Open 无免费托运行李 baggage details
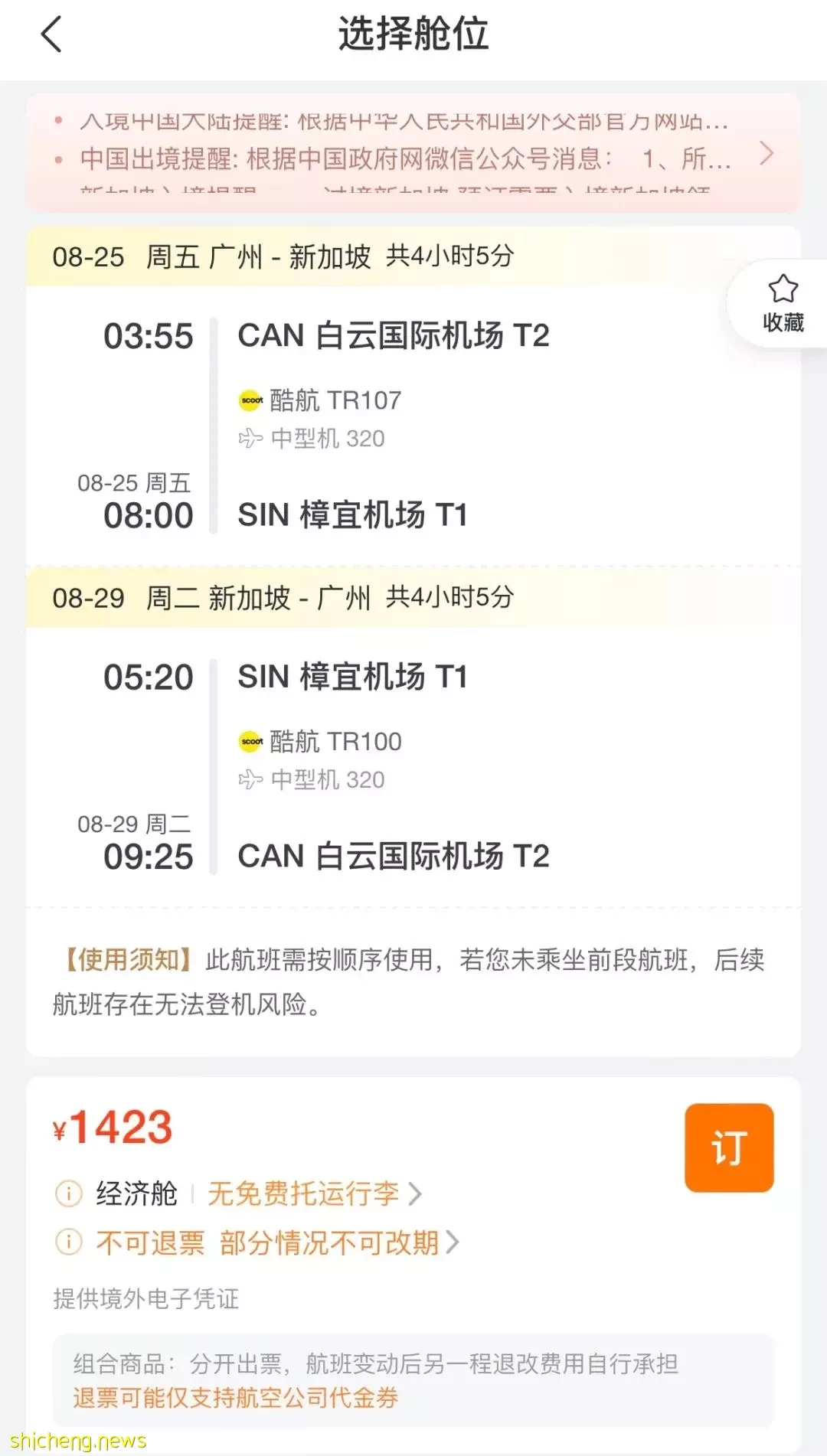Screen dimensions: 827x1456 pos(314,1193)
